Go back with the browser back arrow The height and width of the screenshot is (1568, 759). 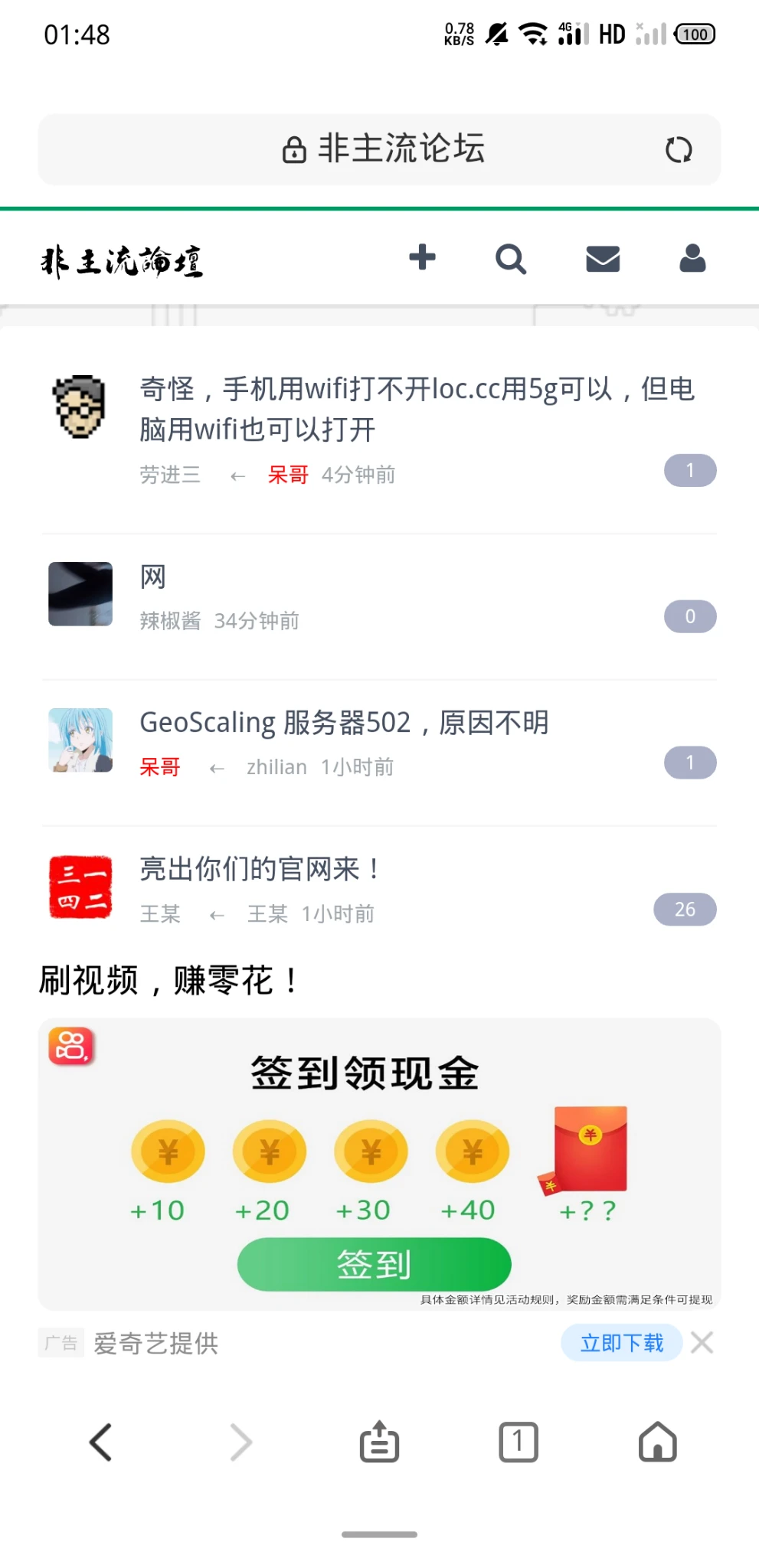pyautogui.click(x=101, y=1442)
